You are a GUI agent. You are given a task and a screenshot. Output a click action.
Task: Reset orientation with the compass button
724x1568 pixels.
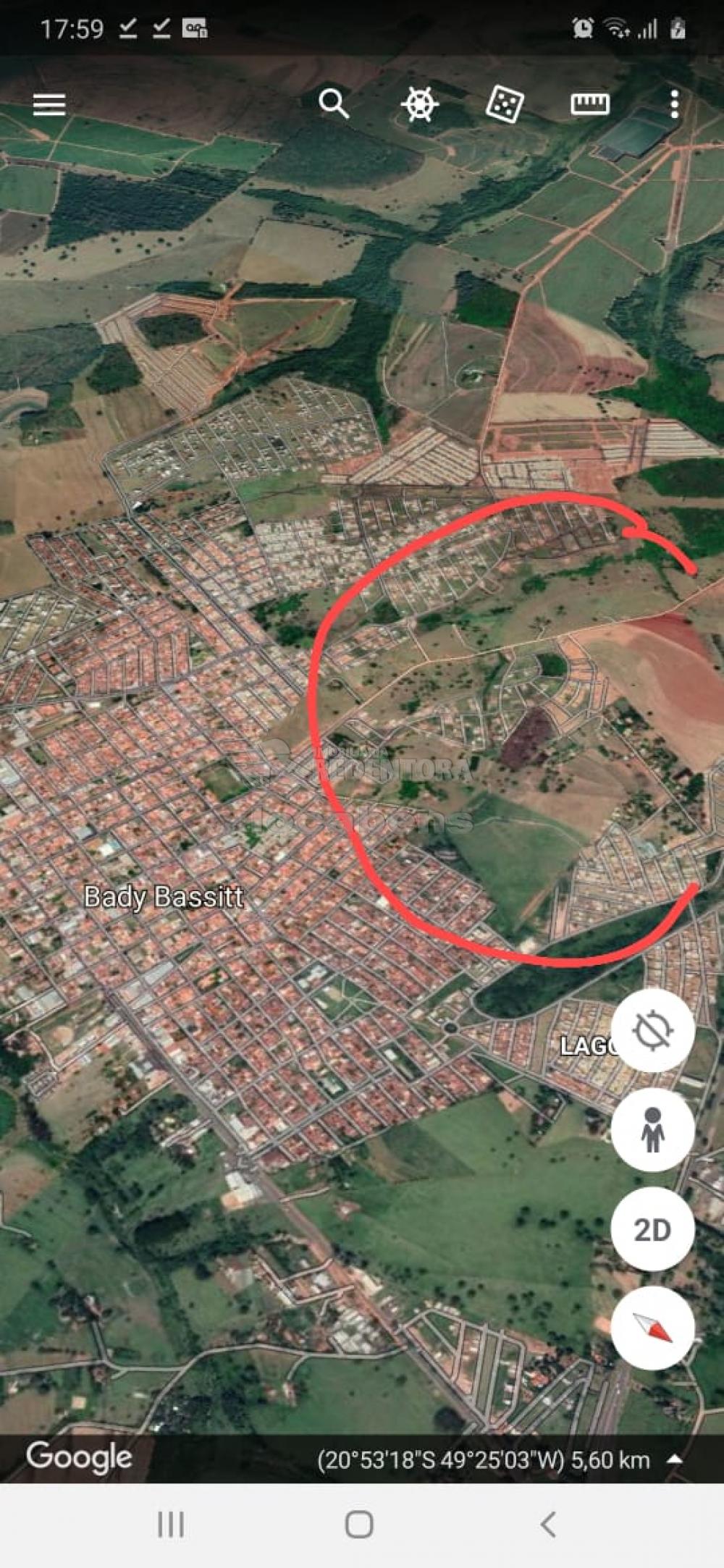[x=652, y=1328]
